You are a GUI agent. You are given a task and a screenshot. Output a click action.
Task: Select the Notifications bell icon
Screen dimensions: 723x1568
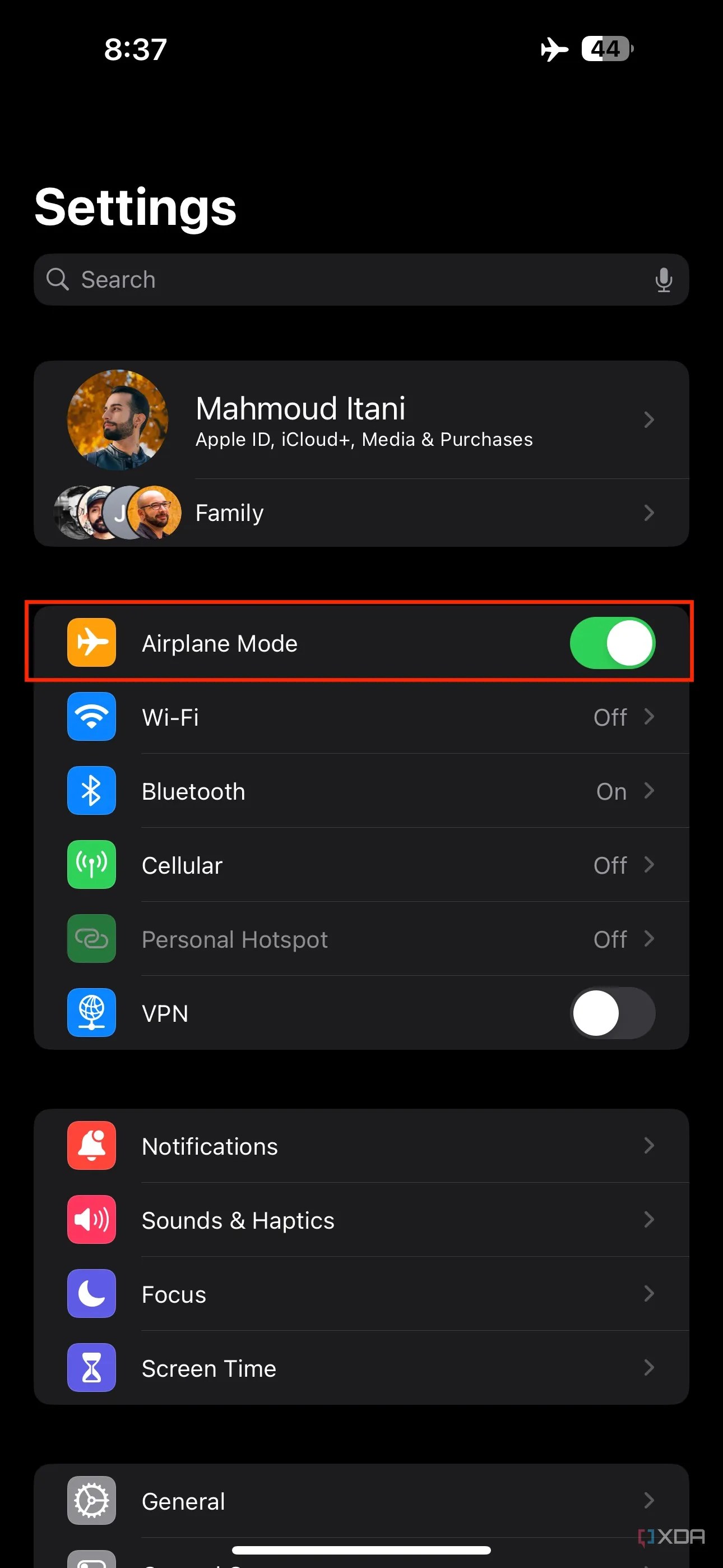tap(91, 1145)
